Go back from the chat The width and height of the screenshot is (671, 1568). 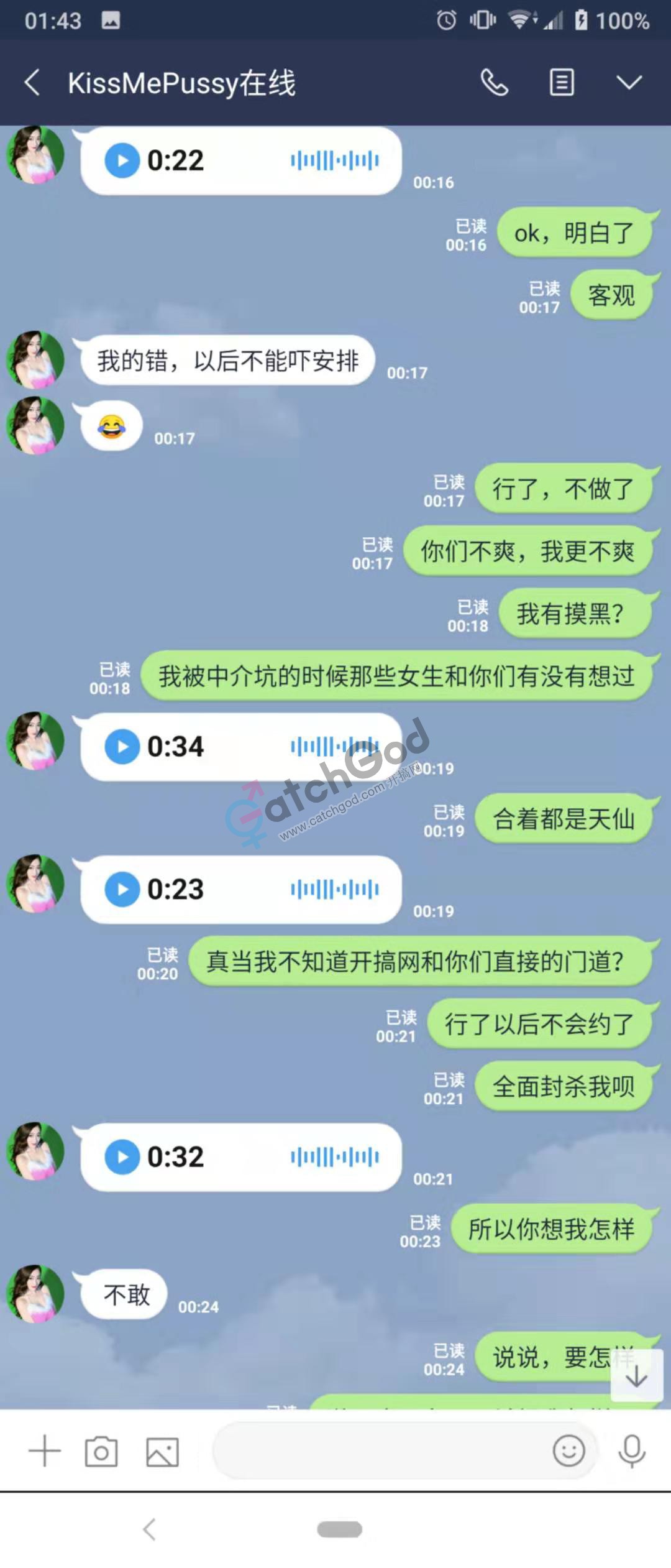click(x=32, y=83)
